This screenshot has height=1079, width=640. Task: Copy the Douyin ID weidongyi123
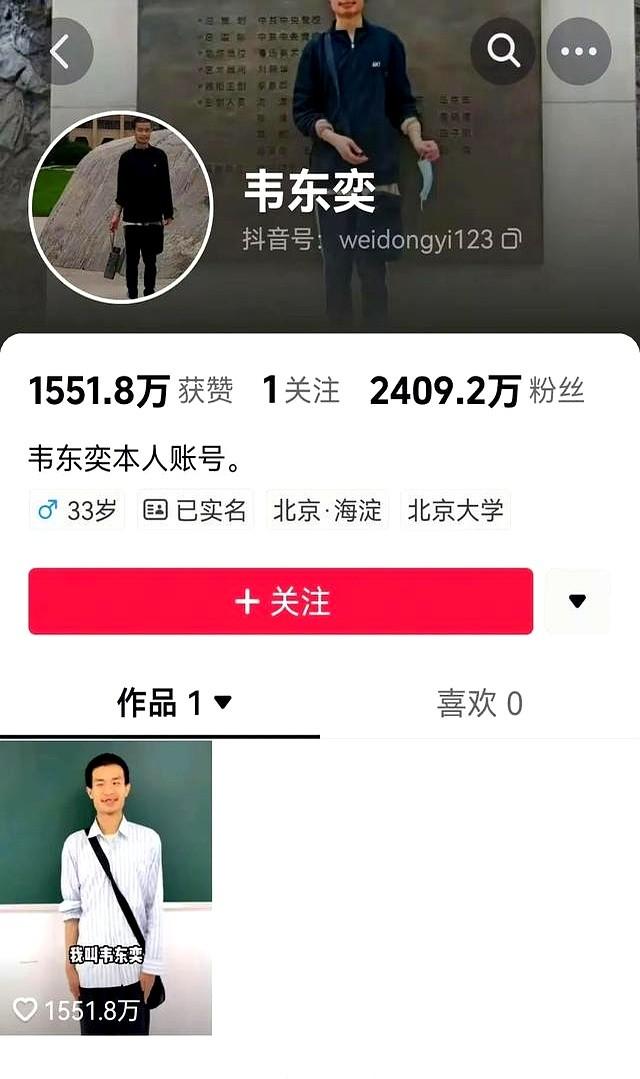coord(511,240)
